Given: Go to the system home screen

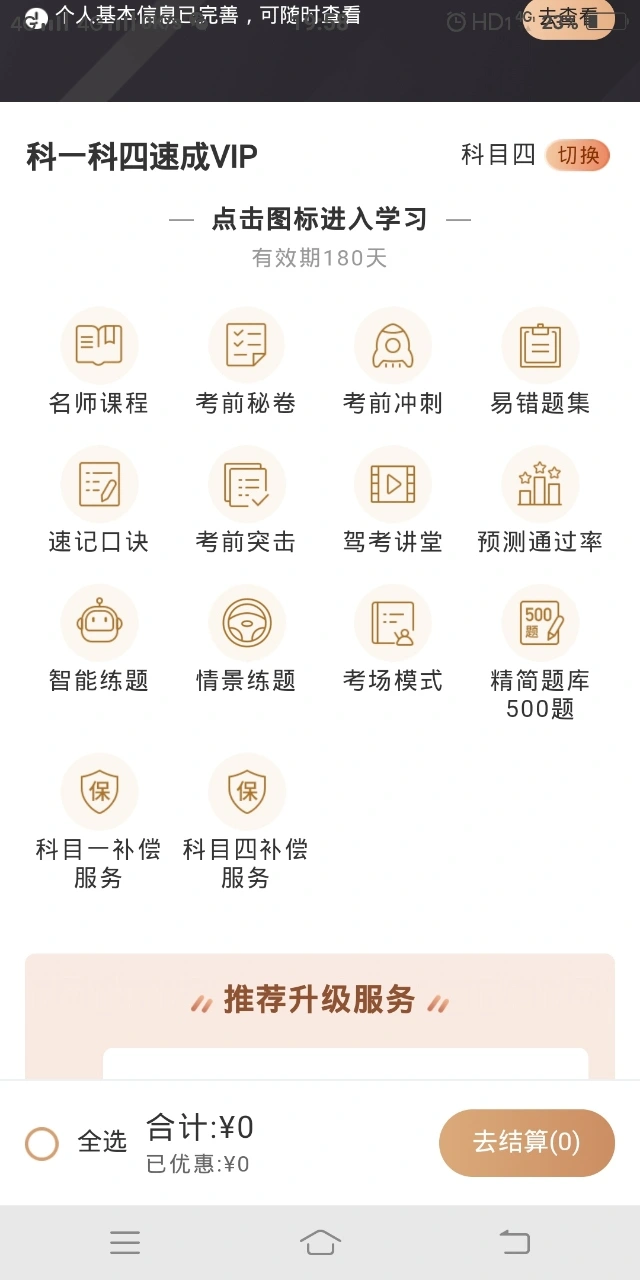Looking at the screenshot, I should [x=320, y=1242].
